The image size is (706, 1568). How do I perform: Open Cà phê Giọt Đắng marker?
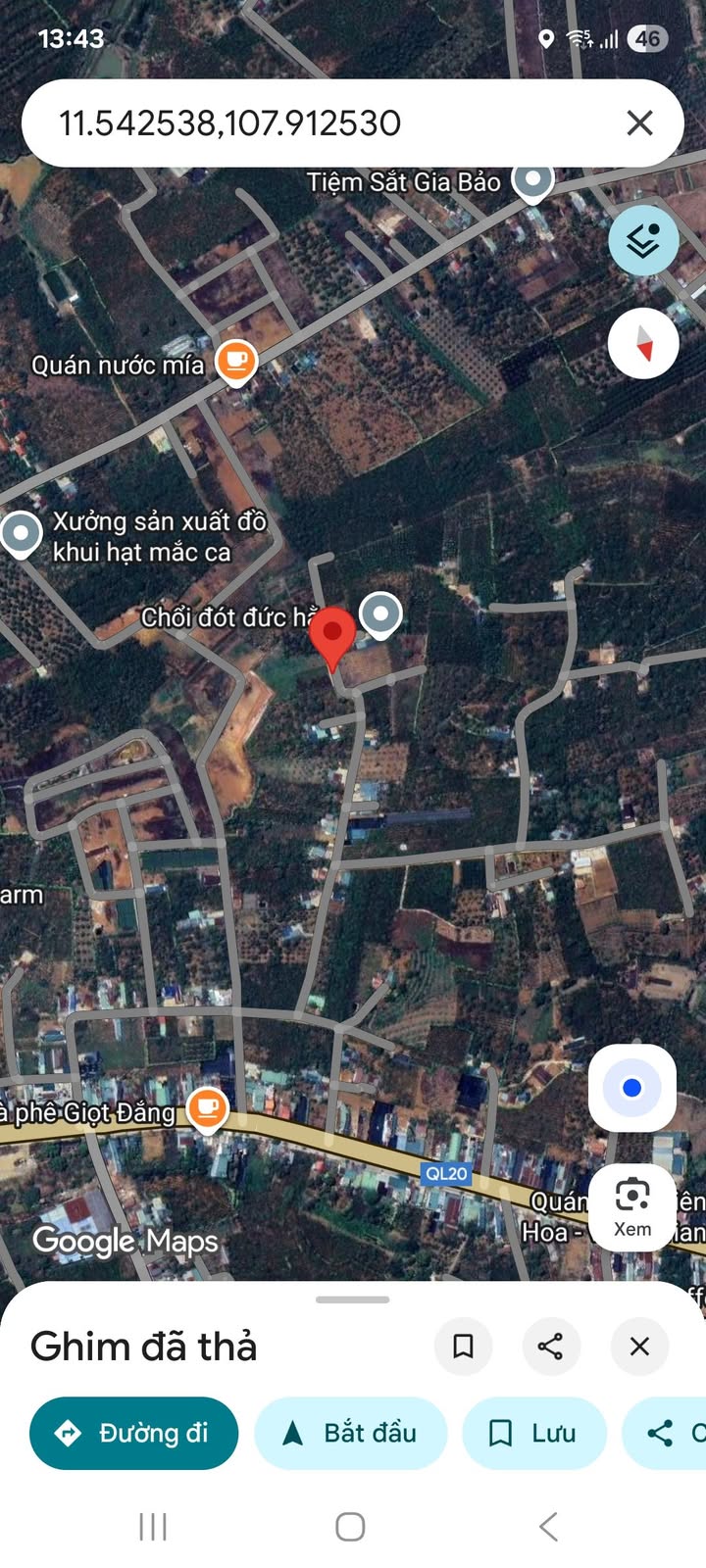click(207, 1108)
